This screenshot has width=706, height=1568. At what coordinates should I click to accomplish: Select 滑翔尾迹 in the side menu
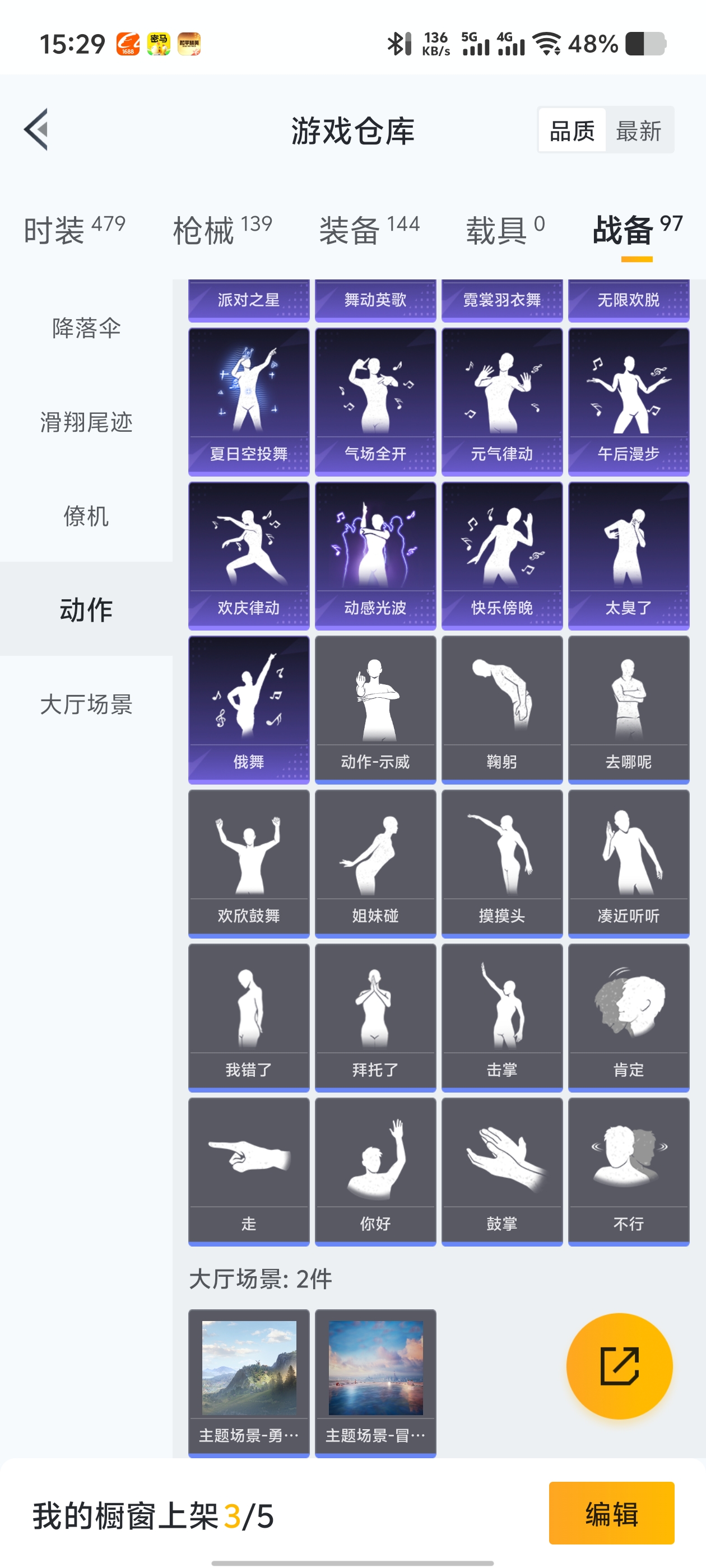click(x=86, y=422)
